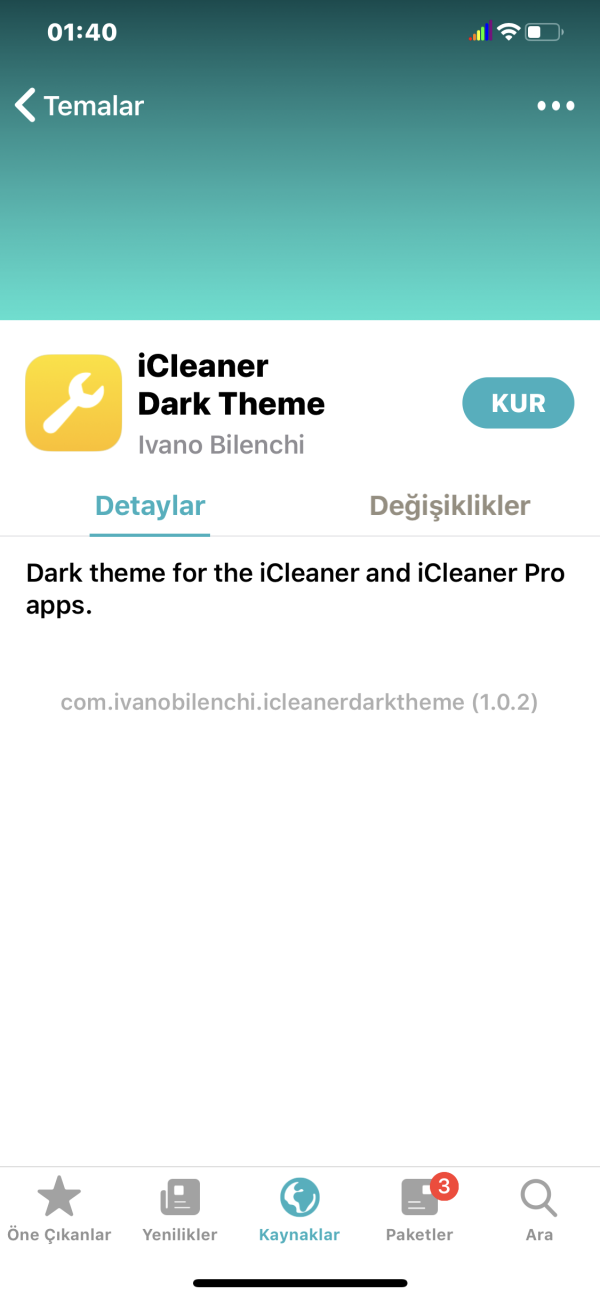Viewport: 600px width, 1300px height.
Task: Select the Detaylar tab
Action: point(150,506)
